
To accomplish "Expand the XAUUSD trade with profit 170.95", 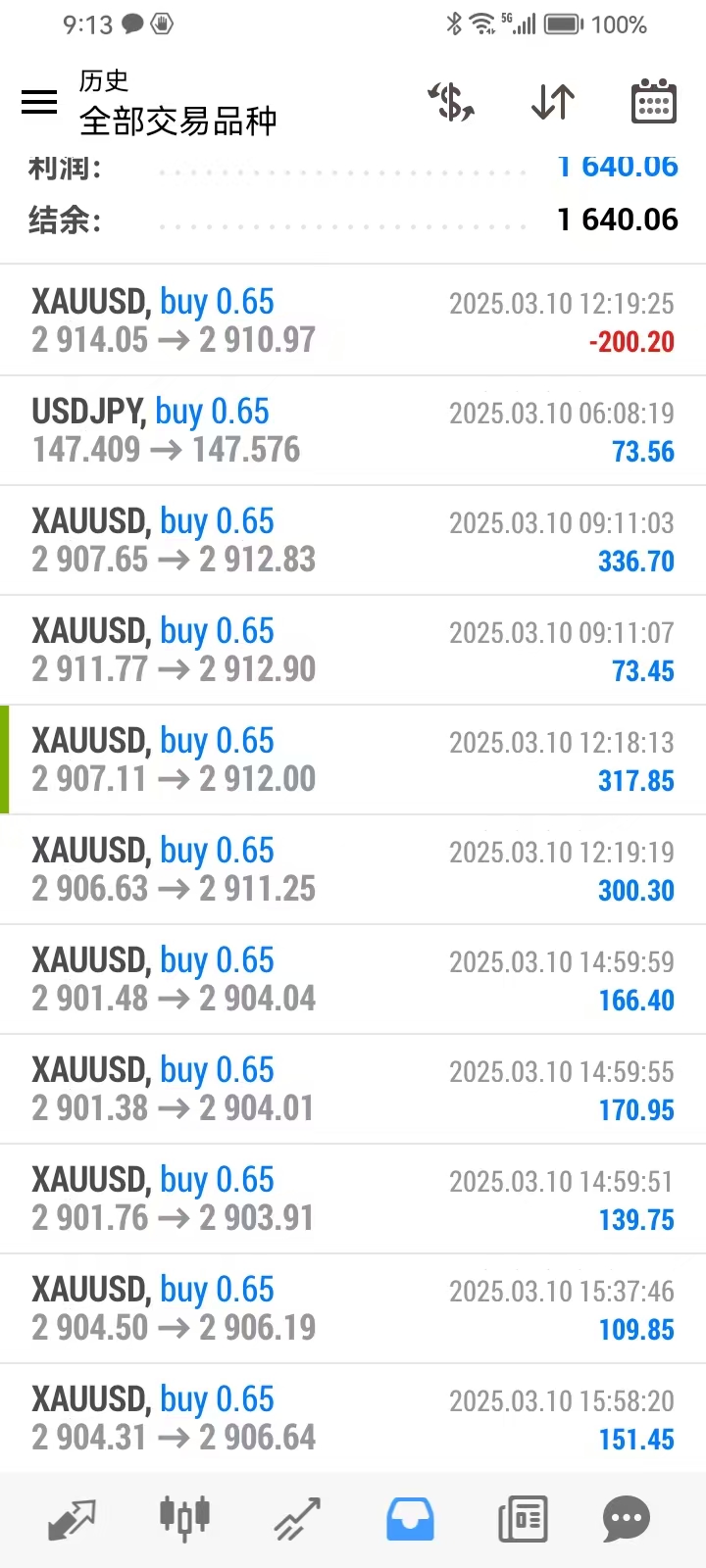I will (x=353, y=1089).
